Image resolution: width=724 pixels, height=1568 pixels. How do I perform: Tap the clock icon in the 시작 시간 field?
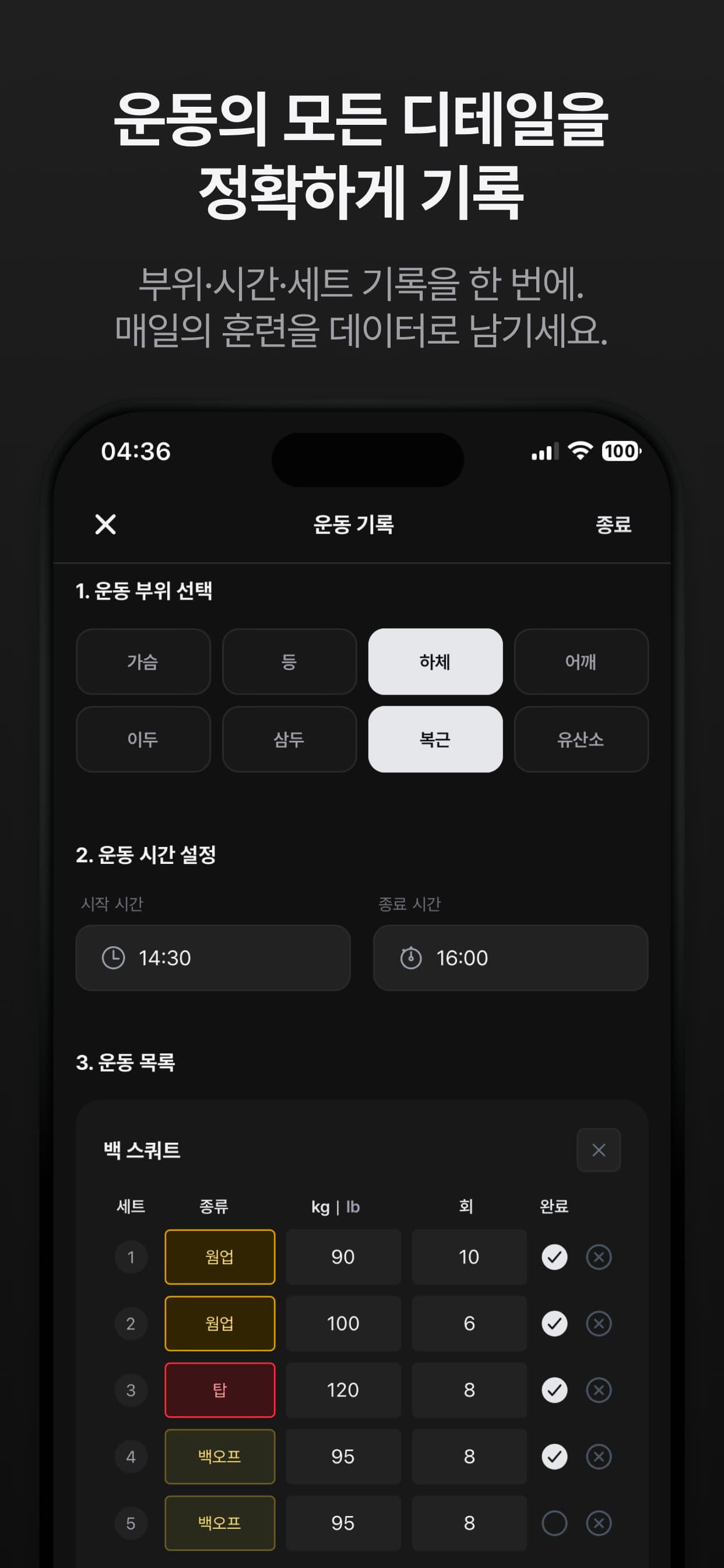pos(113,957)
